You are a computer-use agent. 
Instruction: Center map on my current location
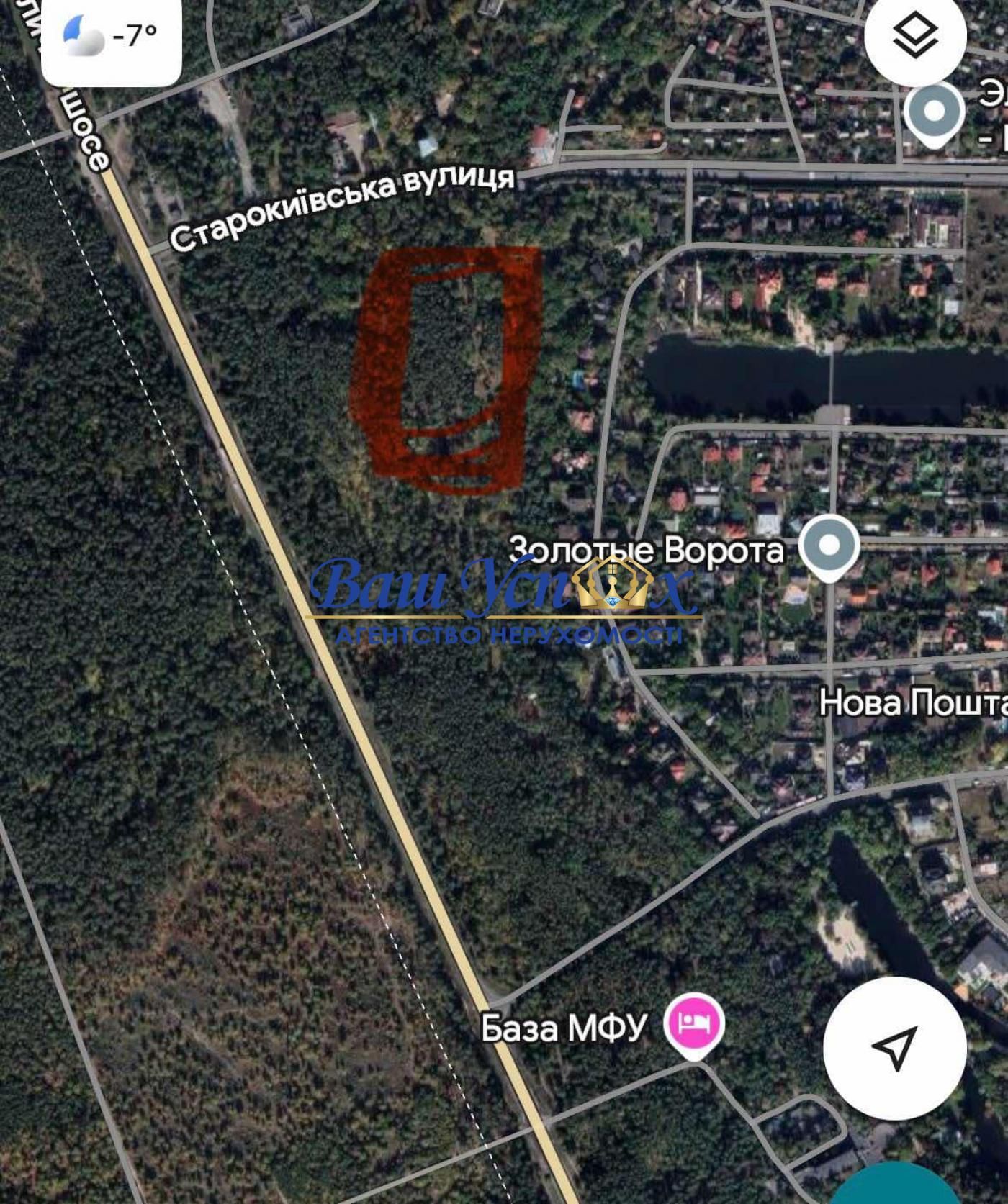[894, 1047]
